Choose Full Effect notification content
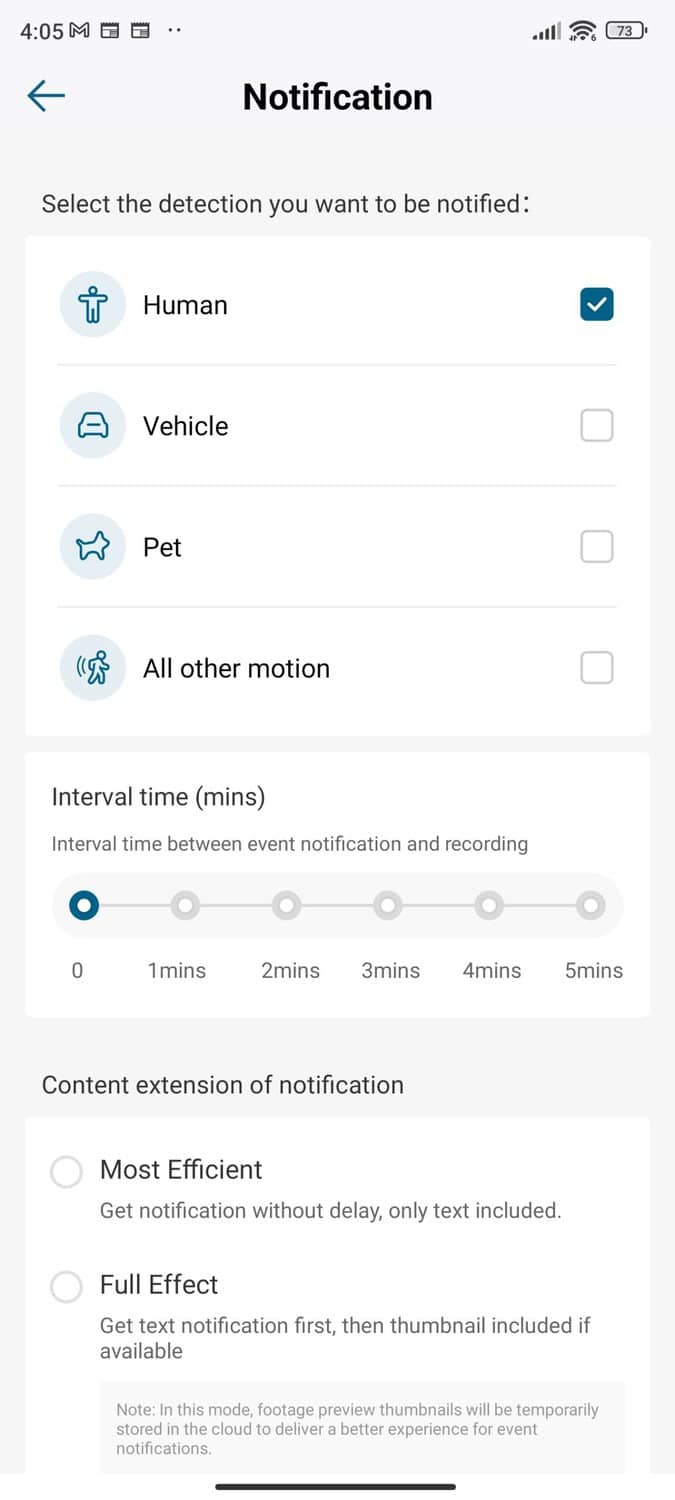 [x=66, y=1287]
